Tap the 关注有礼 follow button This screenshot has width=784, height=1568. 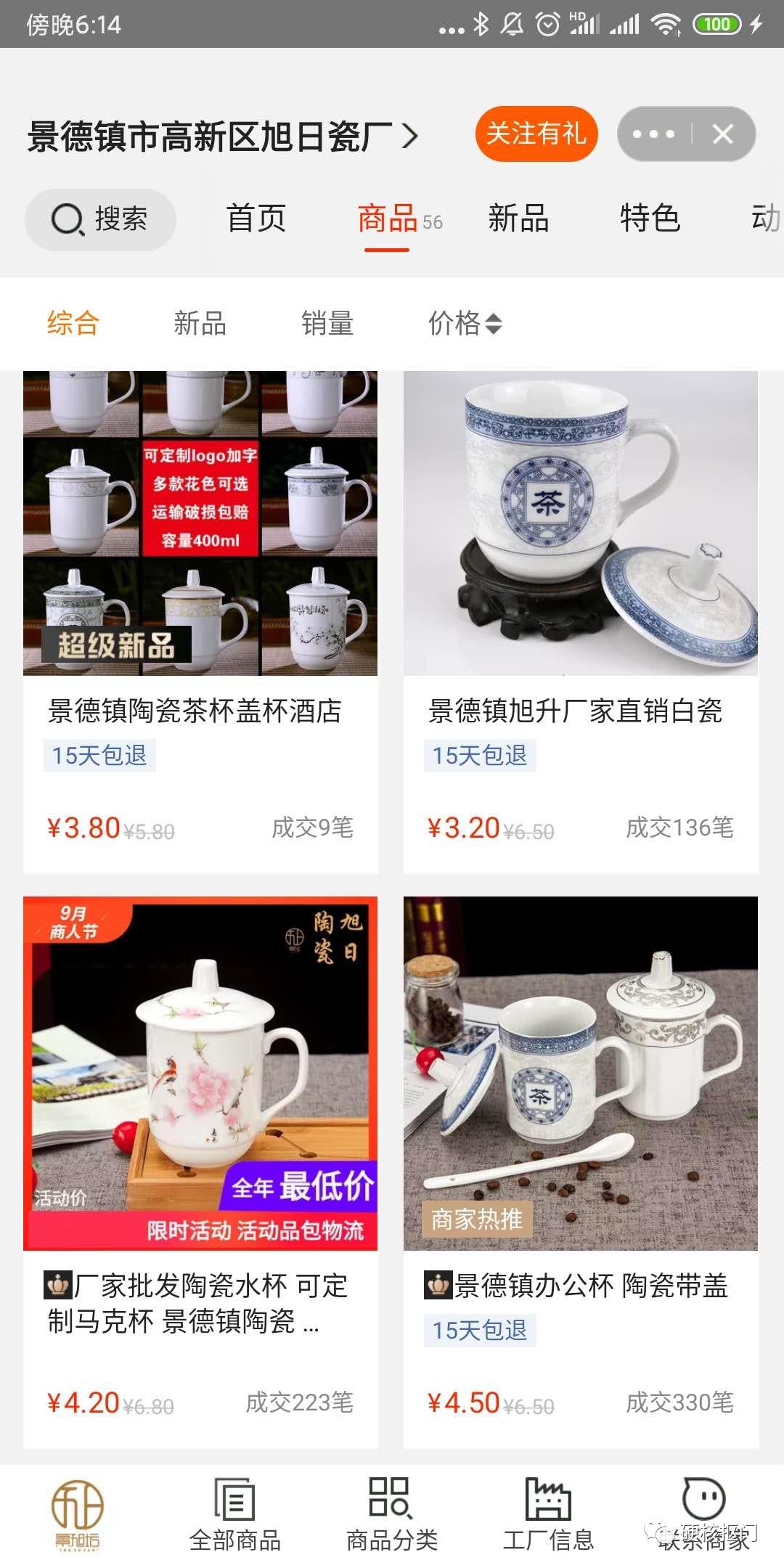coord(537,134)
